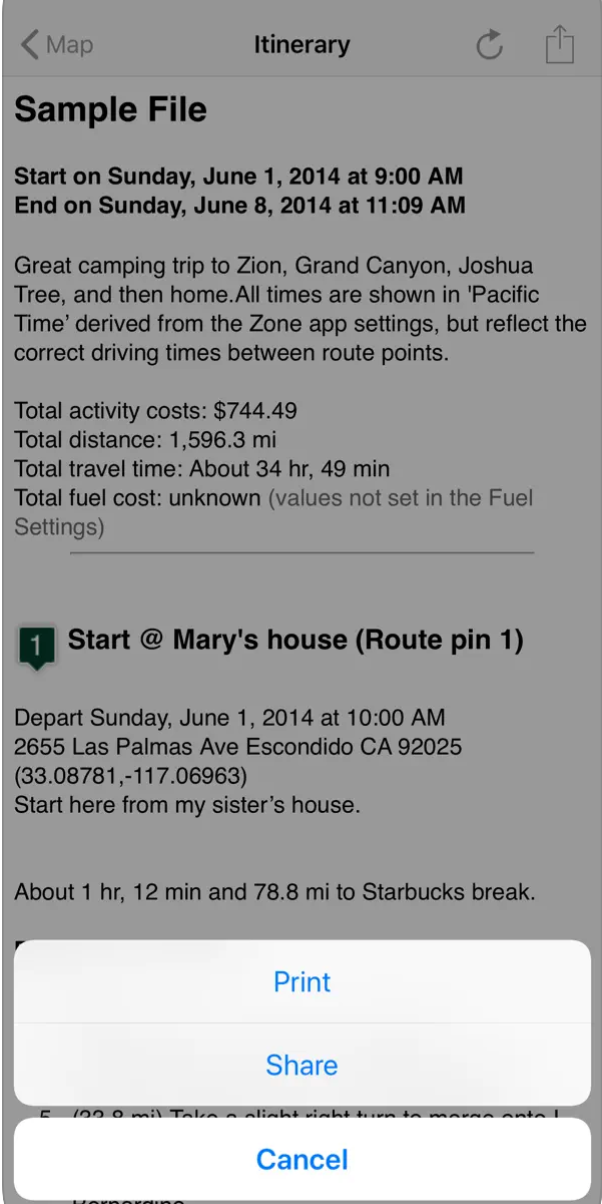Dismiss the sheet with Cancel
This screenshot has height=1204, width=602.
tap(301, 1159)
